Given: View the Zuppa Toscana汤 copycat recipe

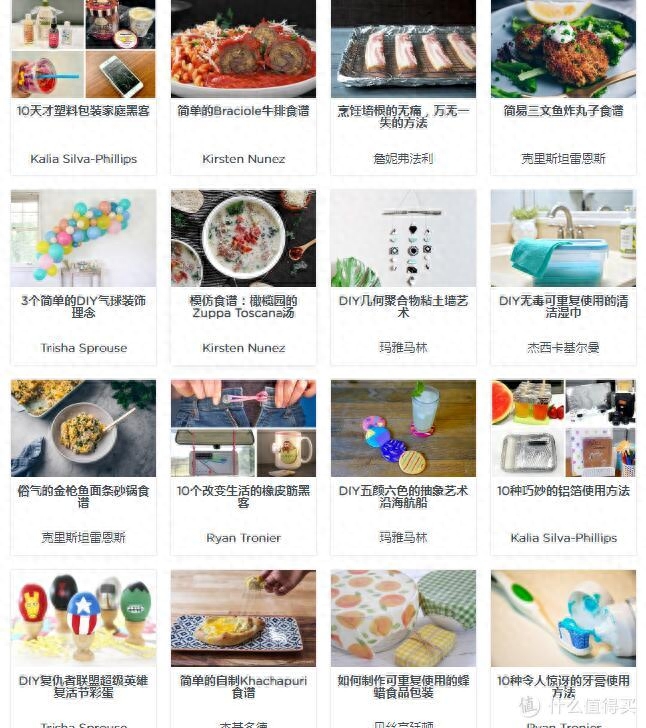Looking at the screenshot, I should pos(243,306).
